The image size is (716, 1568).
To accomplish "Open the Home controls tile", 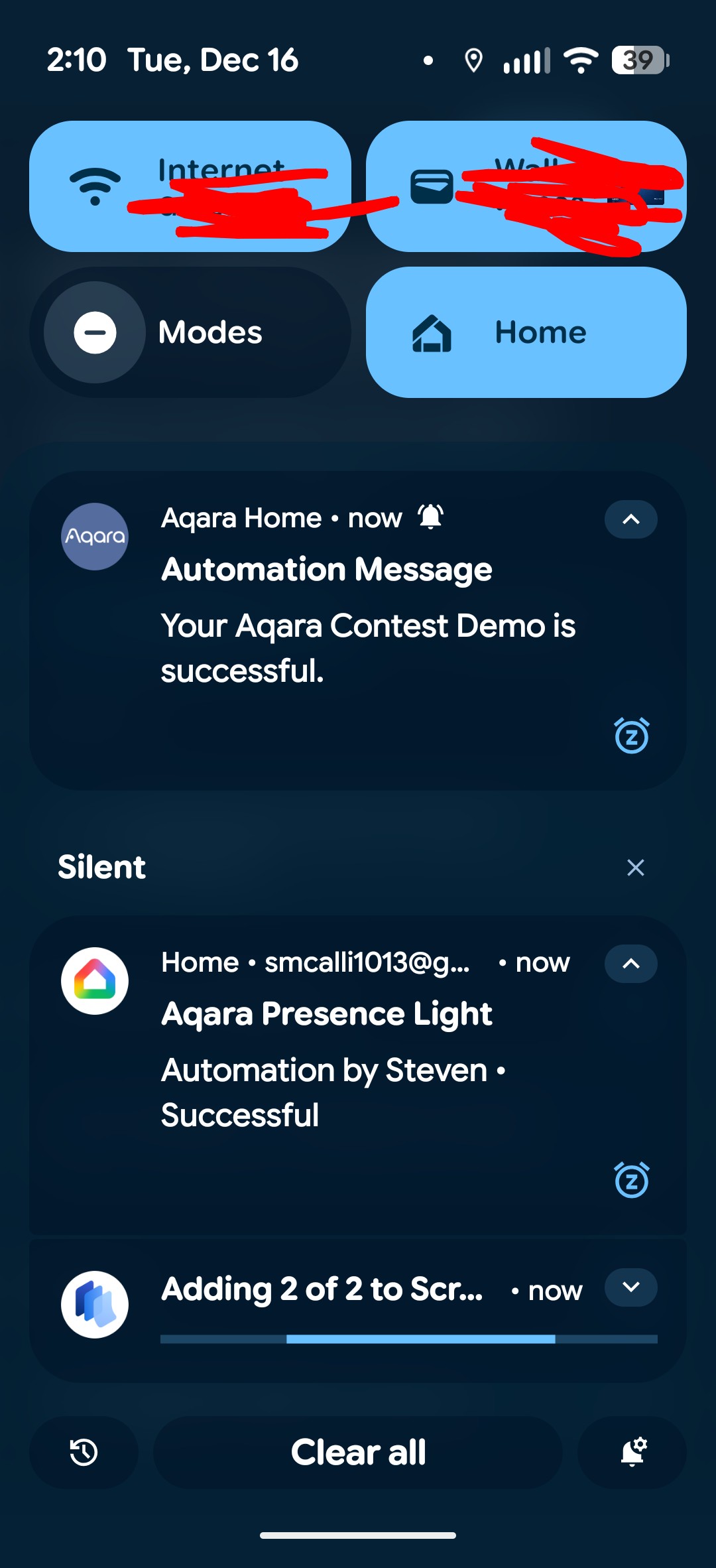I will pyautogui.click(x=526, y=332).
